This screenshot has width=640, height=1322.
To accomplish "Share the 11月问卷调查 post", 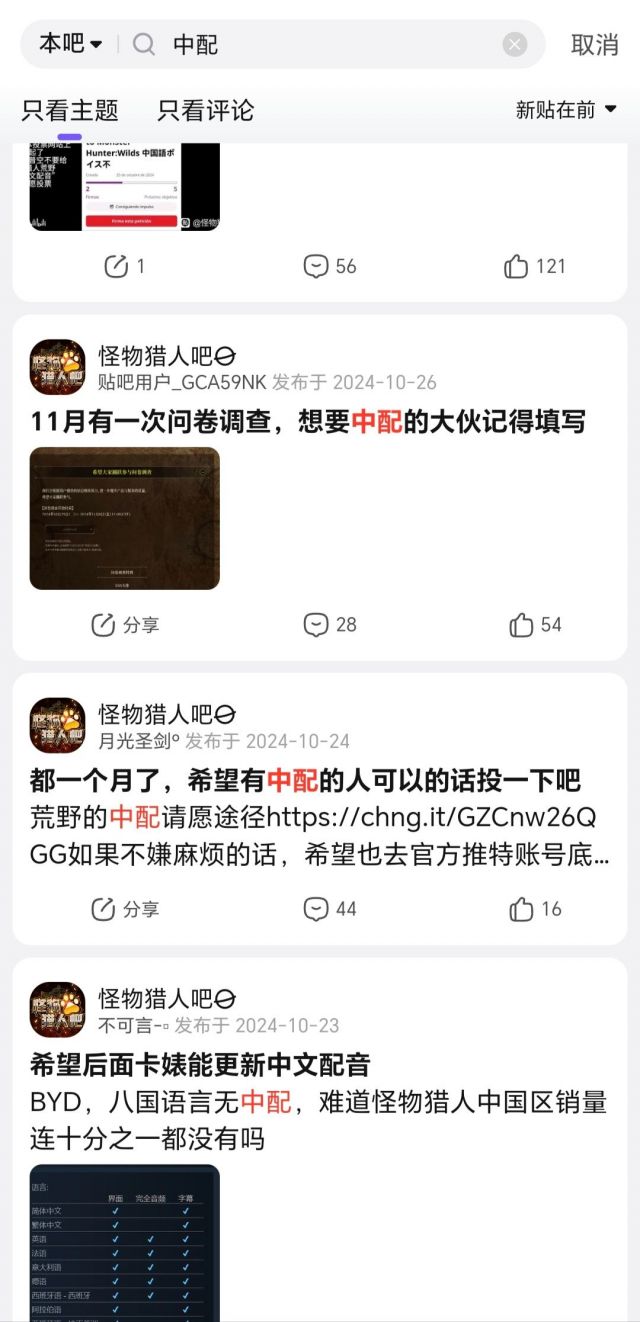I will (125, 625).
